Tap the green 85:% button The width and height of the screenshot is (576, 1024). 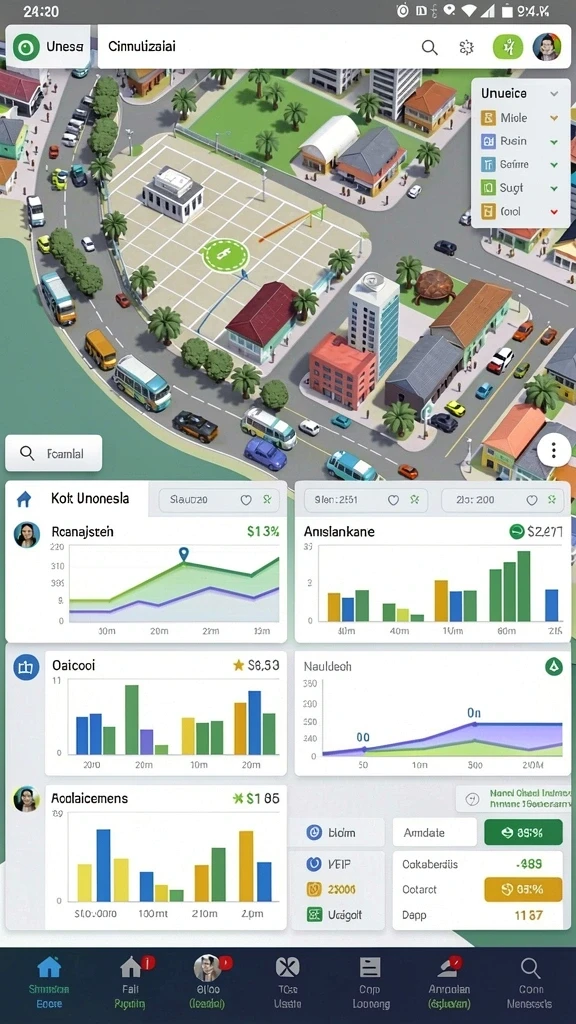click(x=523, y=833)
